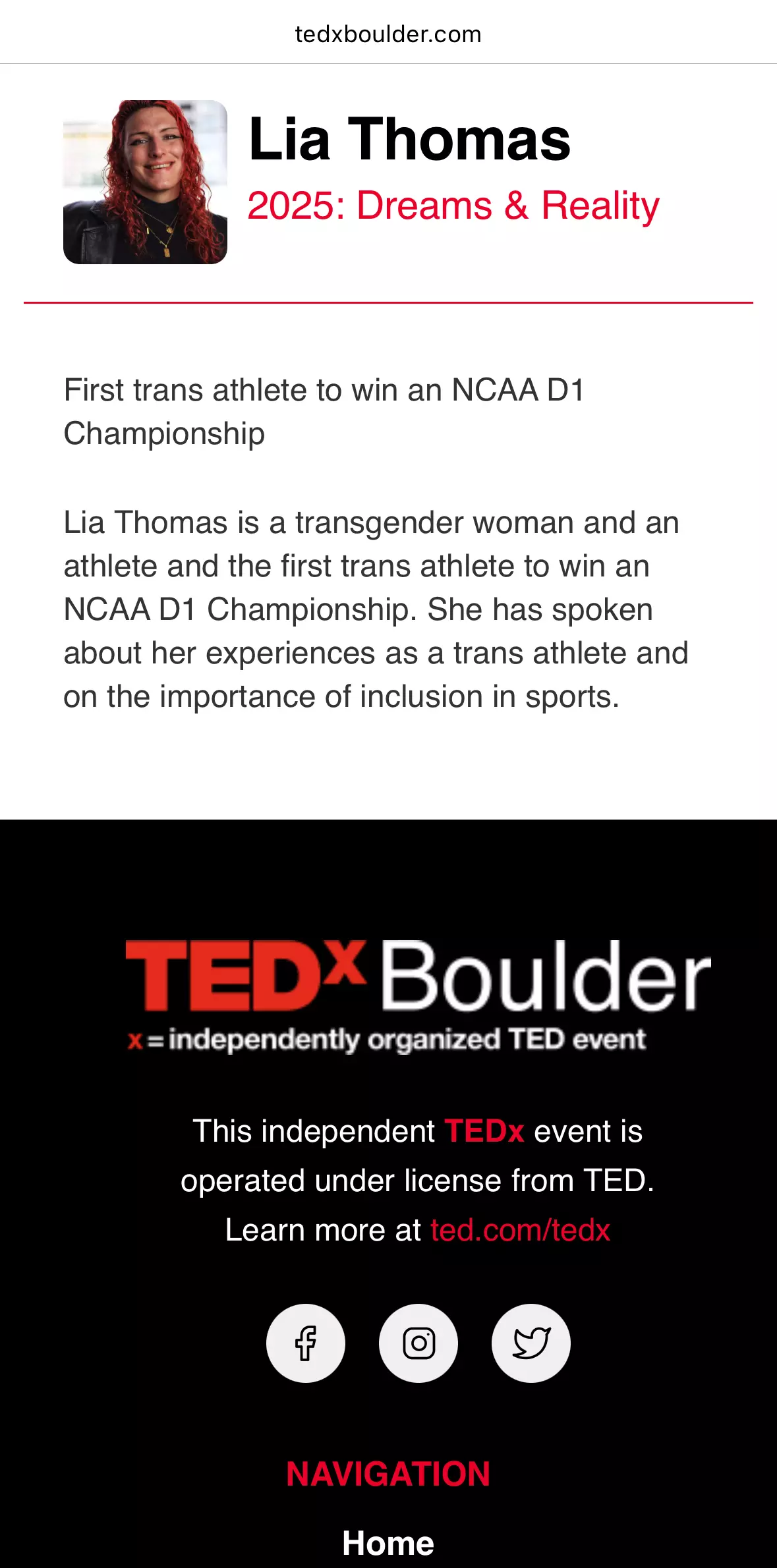
Task: Open TEDxBoulder's Instagram profile
Action: [x=418, y=1343]
